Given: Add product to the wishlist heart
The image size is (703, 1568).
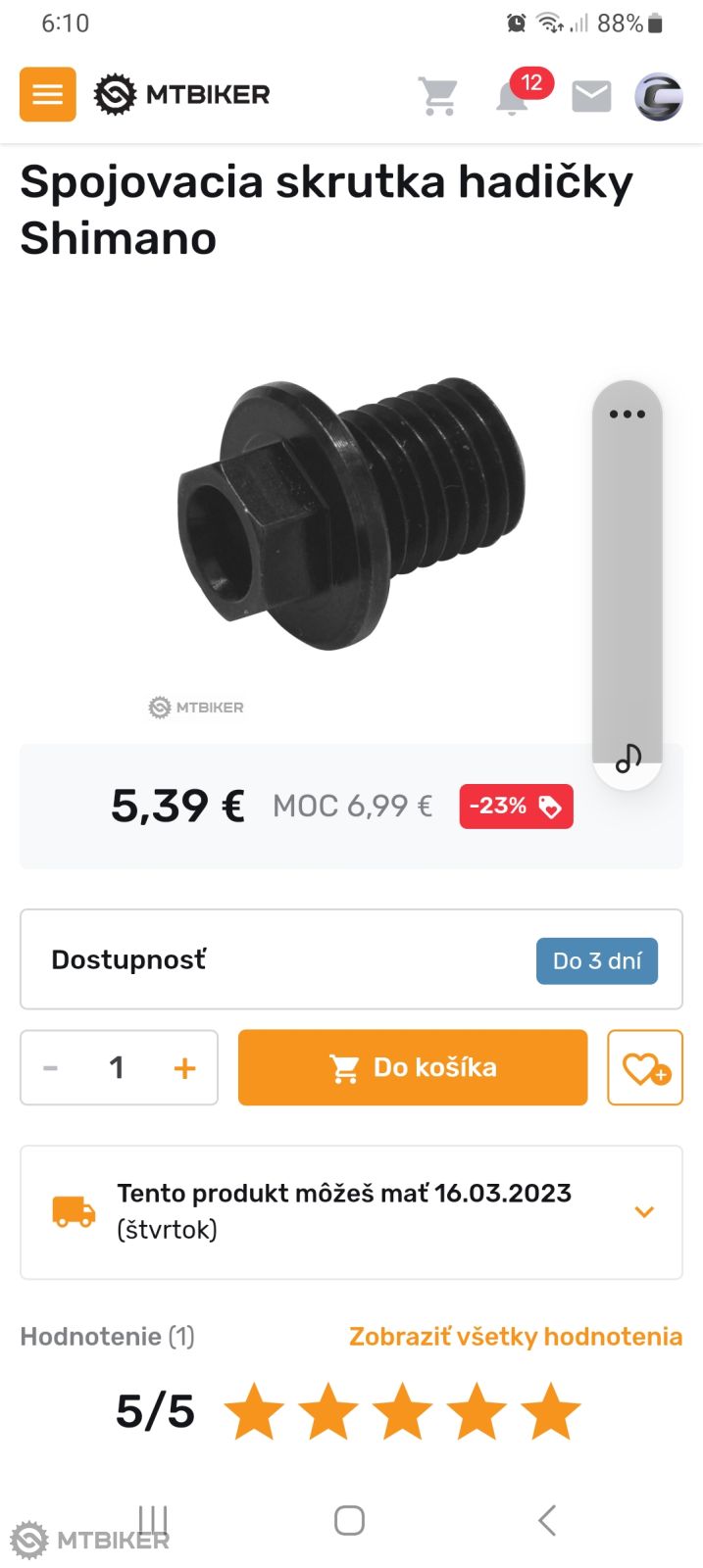Looking at the screenshot, I should point(645,1068).
